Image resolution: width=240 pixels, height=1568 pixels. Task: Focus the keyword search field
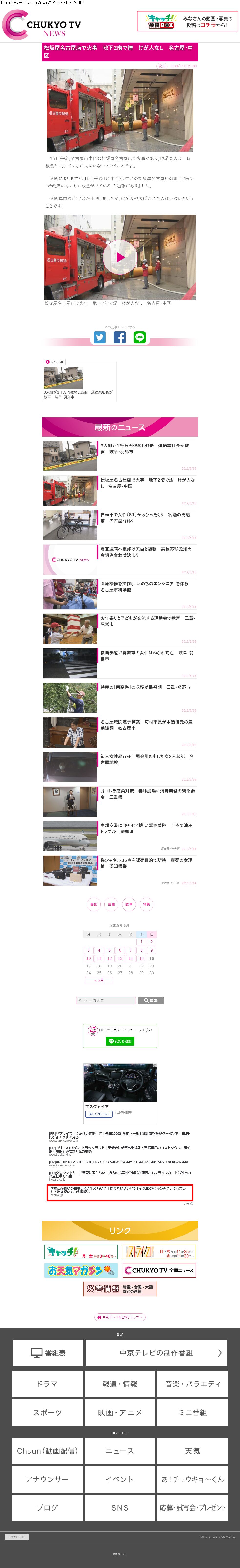tap(105, 1000)
